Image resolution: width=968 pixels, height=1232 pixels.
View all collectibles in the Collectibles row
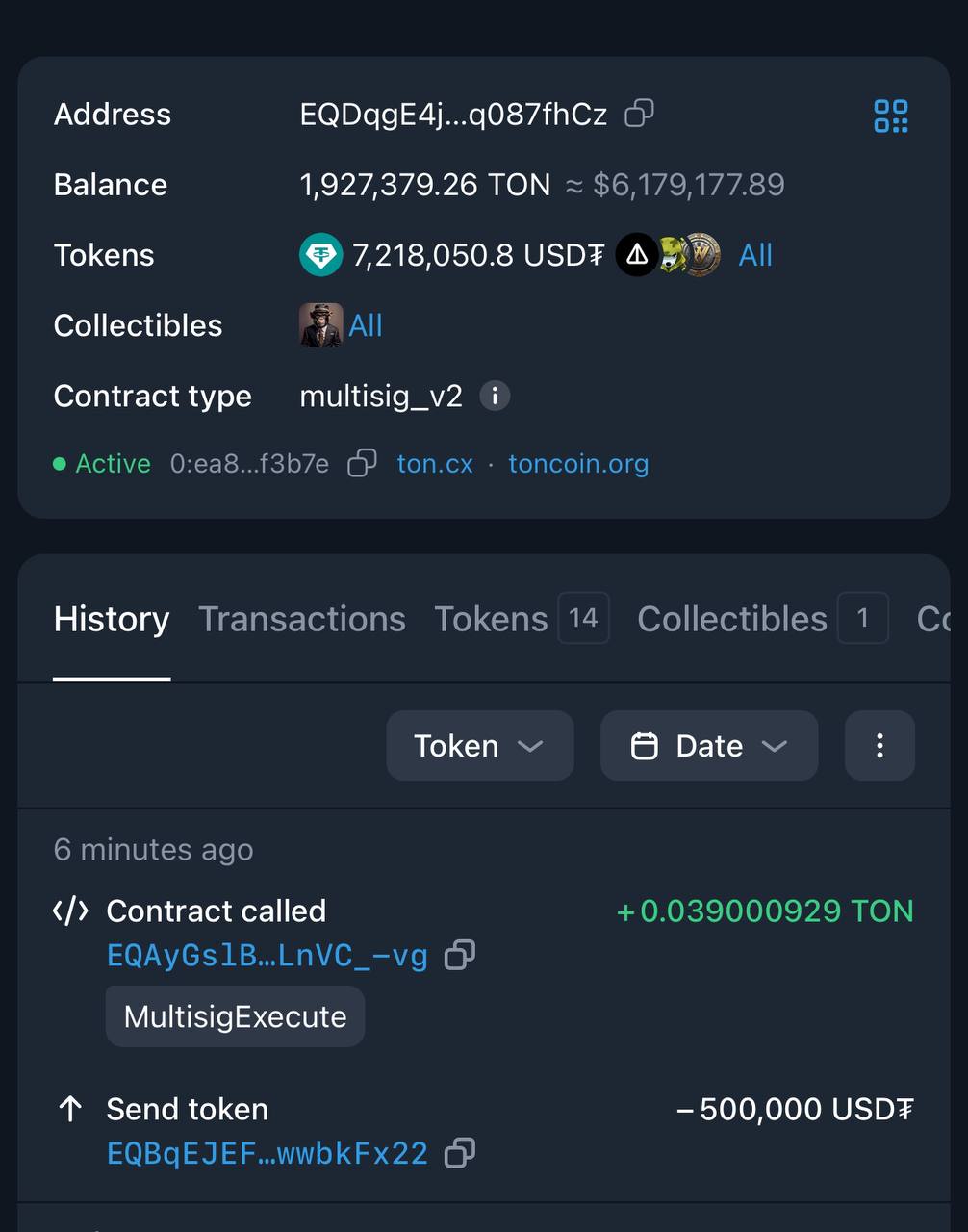[366, 325]
